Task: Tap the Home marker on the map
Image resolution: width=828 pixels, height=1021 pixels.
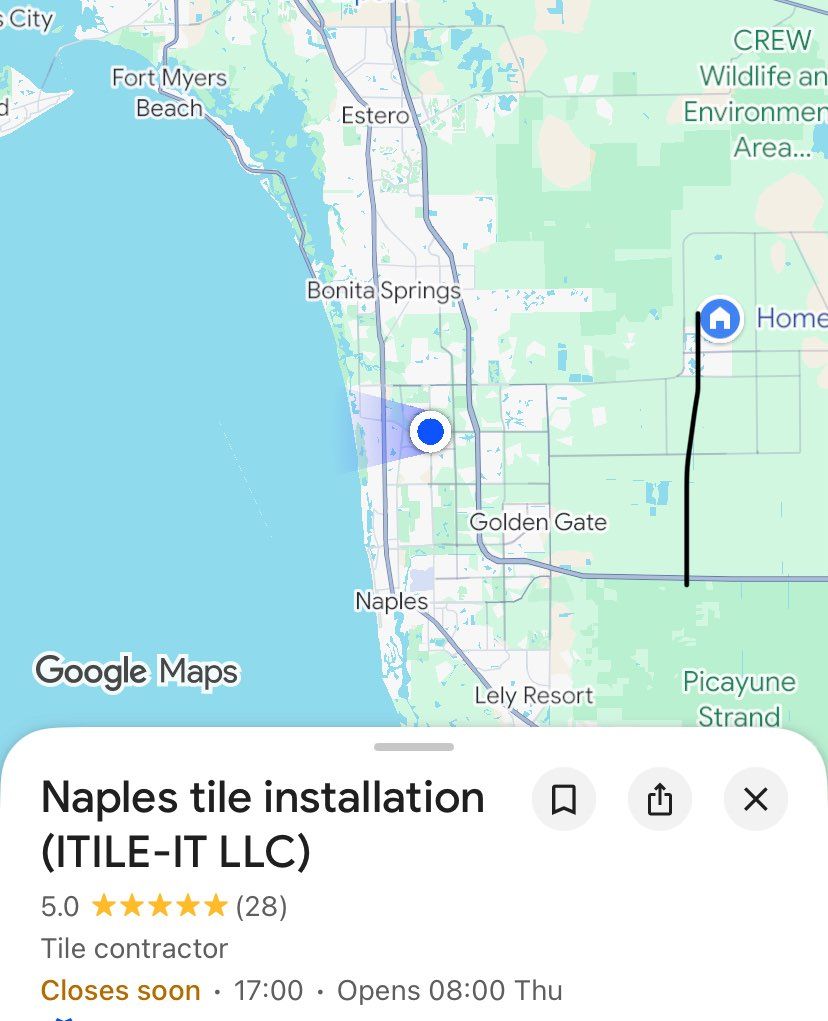Action: coord(719,320)
